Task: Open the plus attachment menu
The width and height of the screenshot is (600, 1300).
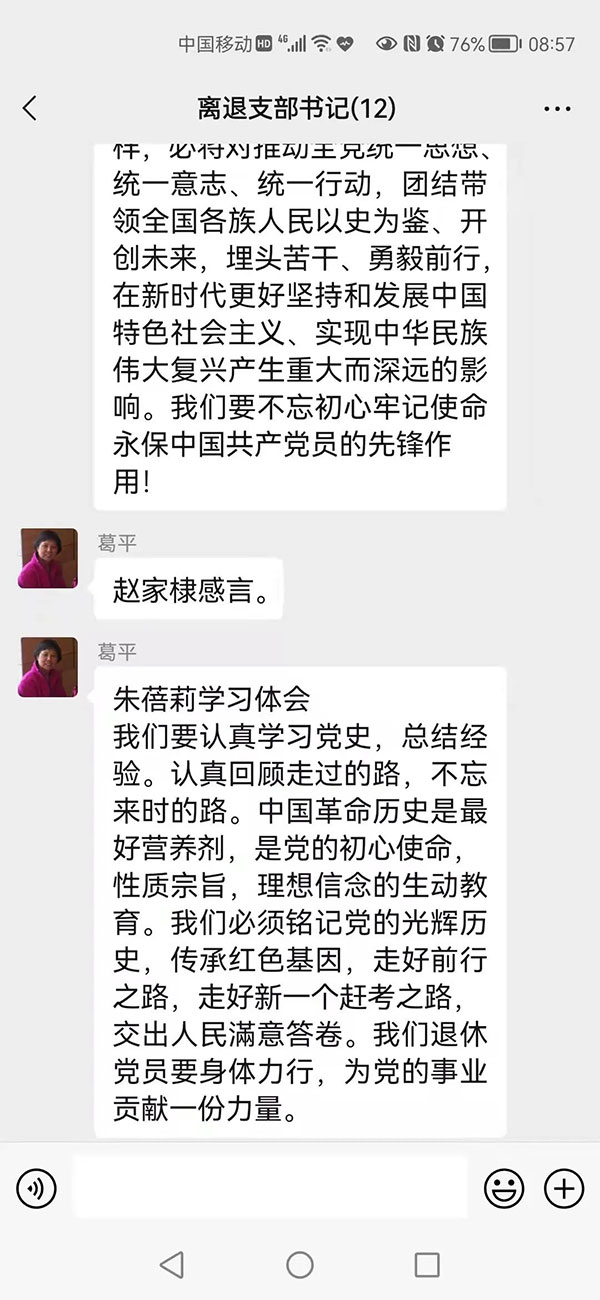Action: click(563, 1188)
